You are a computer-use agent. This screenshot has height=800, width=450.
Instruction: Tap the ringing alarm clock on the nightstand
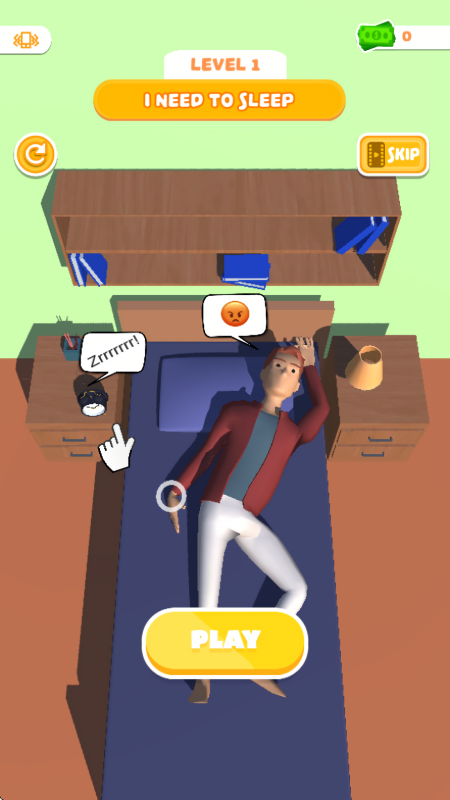click(x=92, y=403)
